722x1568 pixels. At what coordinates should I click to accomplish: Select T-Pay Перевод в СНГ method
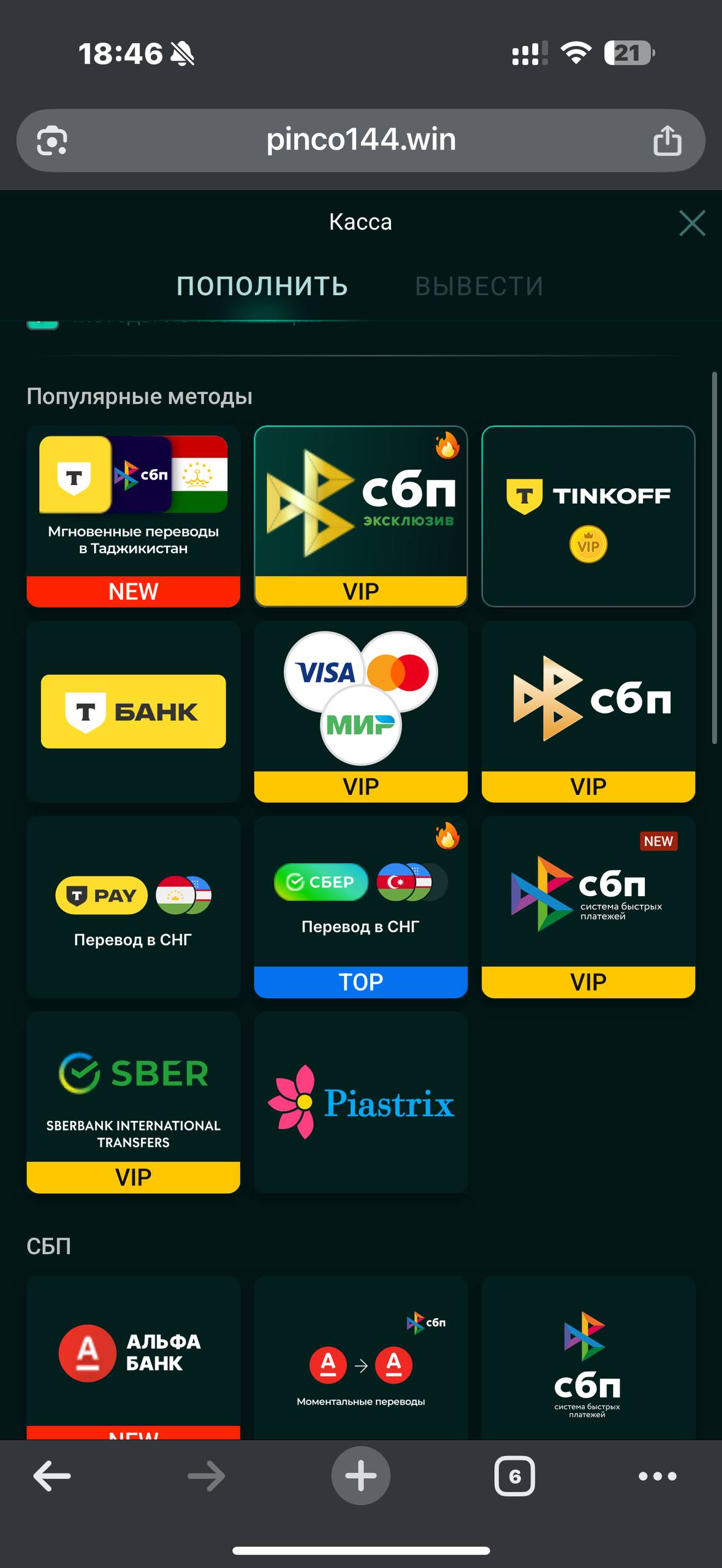click(133, 907)
